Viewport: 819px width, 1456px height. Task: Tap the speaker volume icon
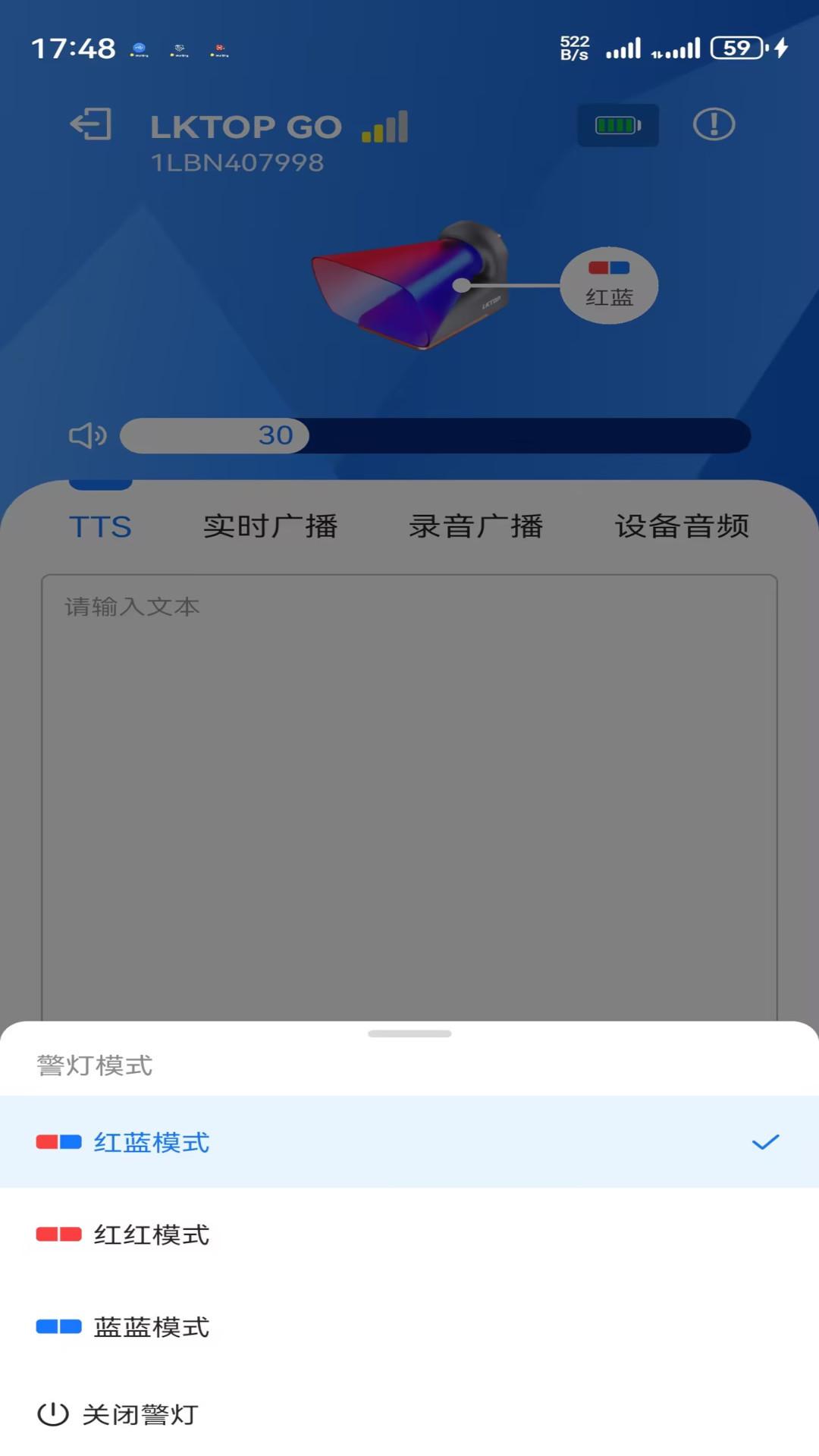click(x=87, y=435)
